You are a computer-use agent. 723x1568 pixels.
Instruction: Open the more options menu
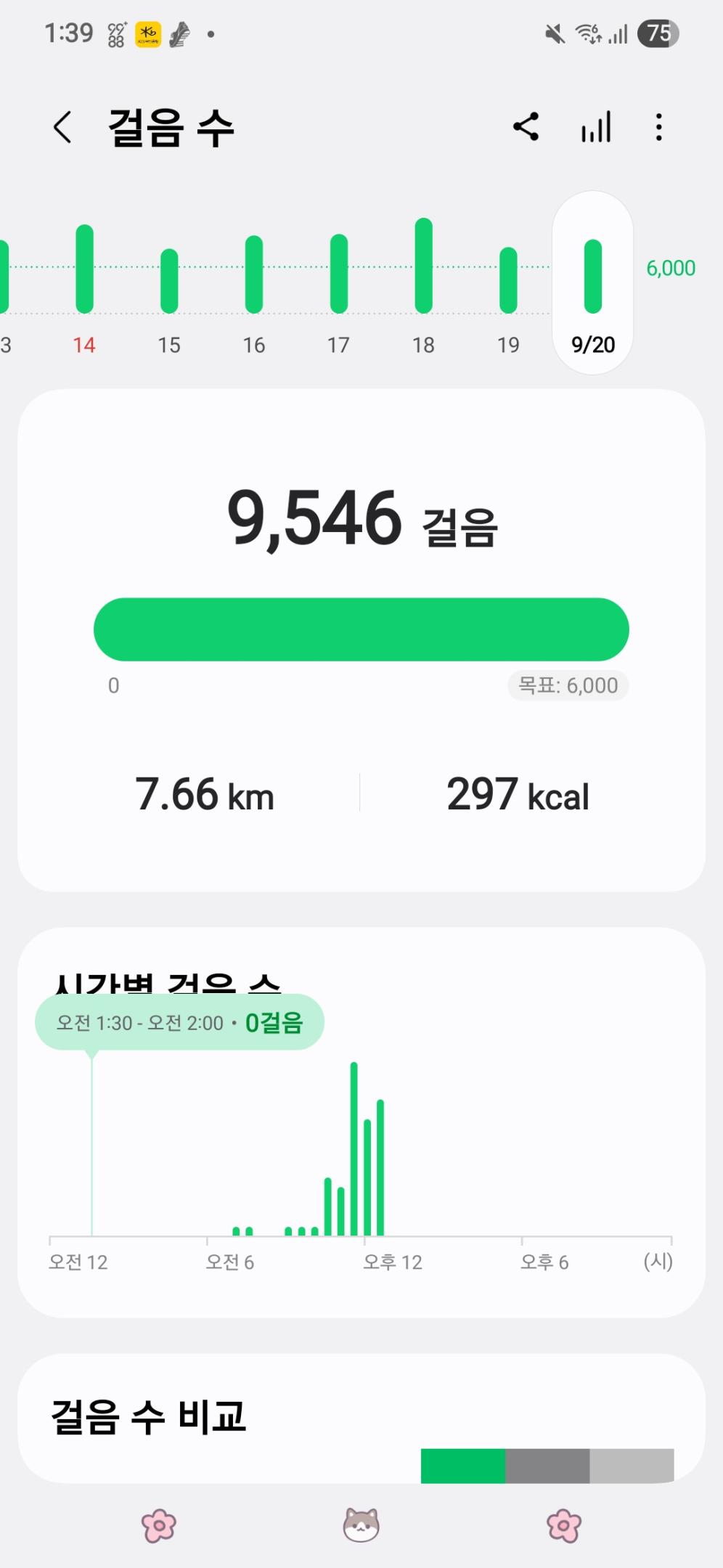click(658, 127)
